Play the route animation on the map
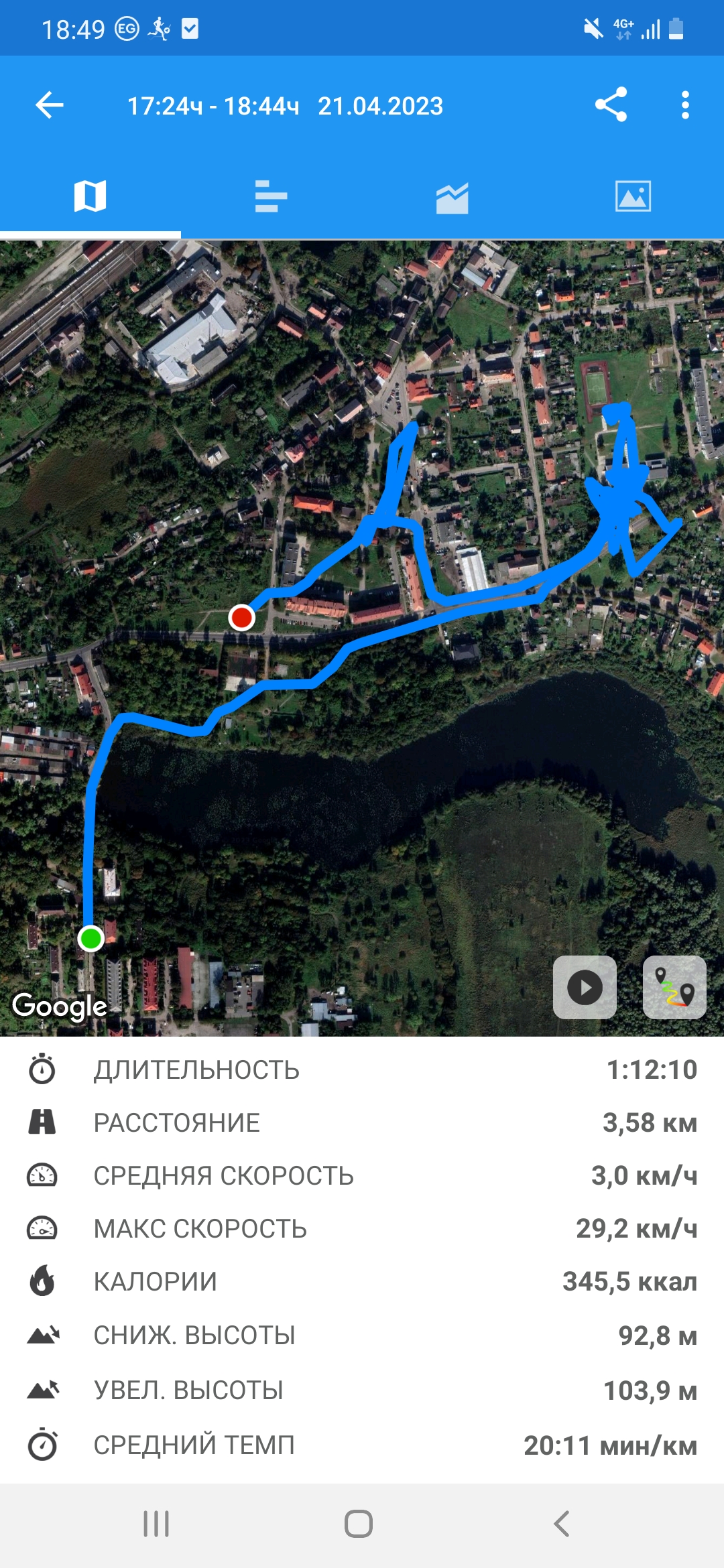The width and height of the screenshot is (724, 1568). tap(585, 987)
